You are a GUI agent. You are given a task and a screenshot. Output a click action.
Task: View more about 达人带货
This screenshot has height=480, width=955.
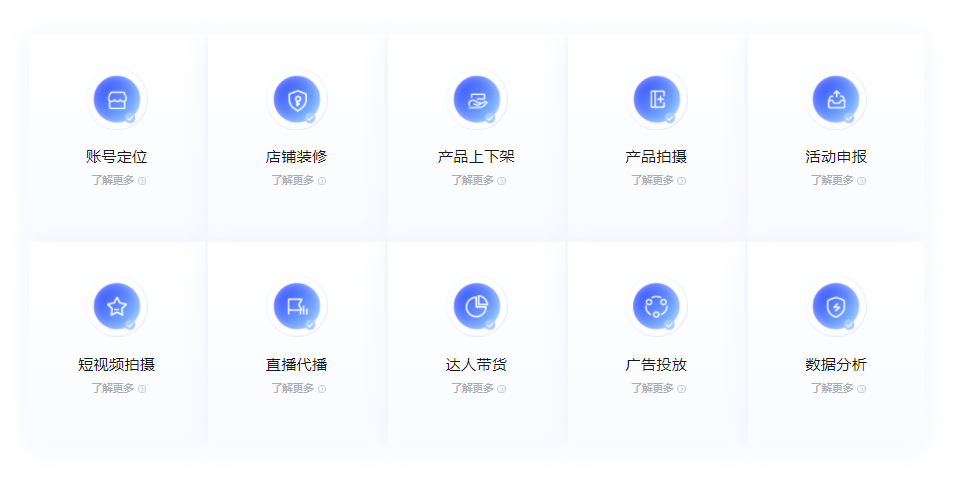pos(477,388)
